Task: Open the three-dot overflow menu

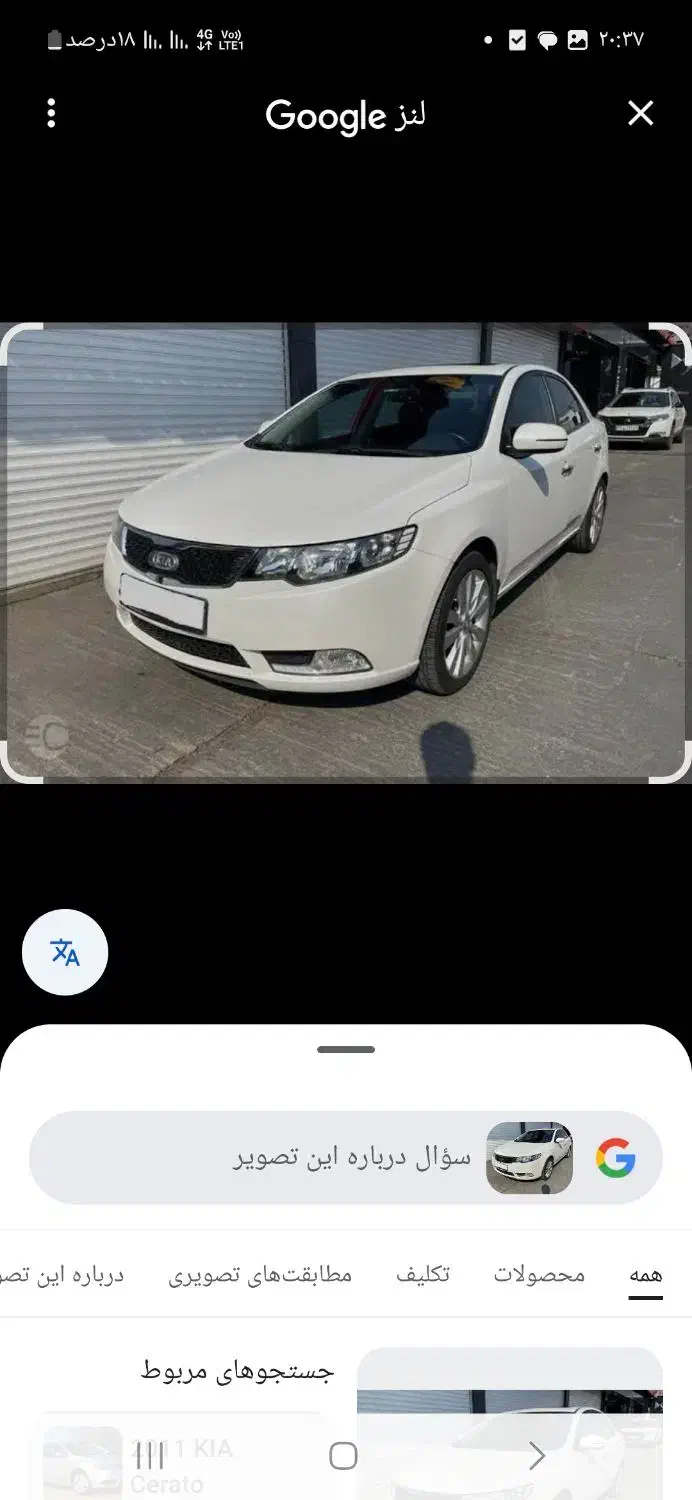Action: click(51, 114)
